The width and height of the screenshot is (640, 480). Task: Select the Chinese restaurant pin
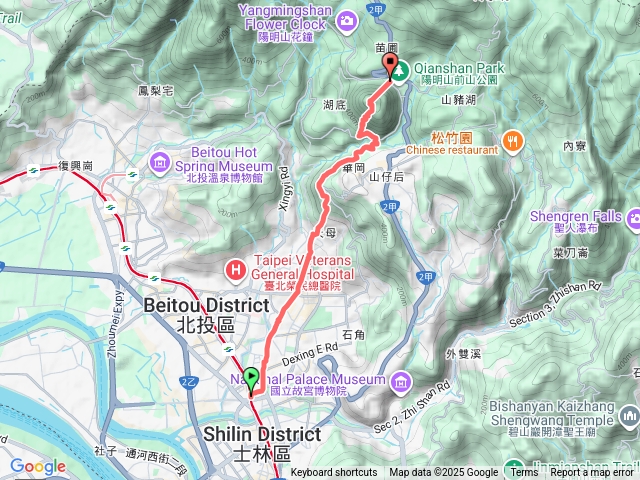pos(512,141)
